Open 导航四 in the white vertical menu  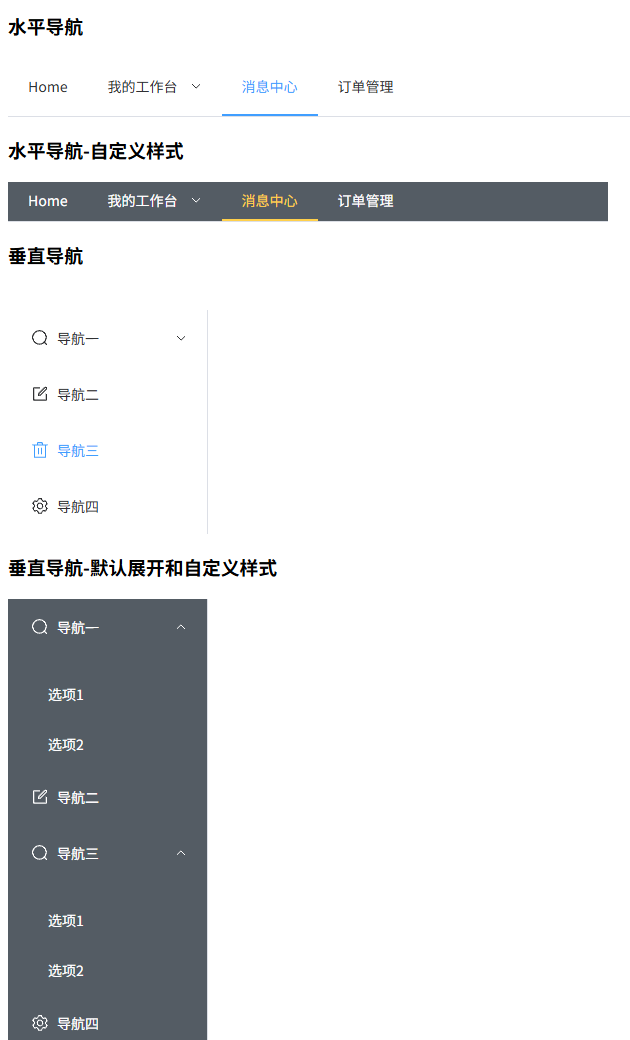pos(78,506)
